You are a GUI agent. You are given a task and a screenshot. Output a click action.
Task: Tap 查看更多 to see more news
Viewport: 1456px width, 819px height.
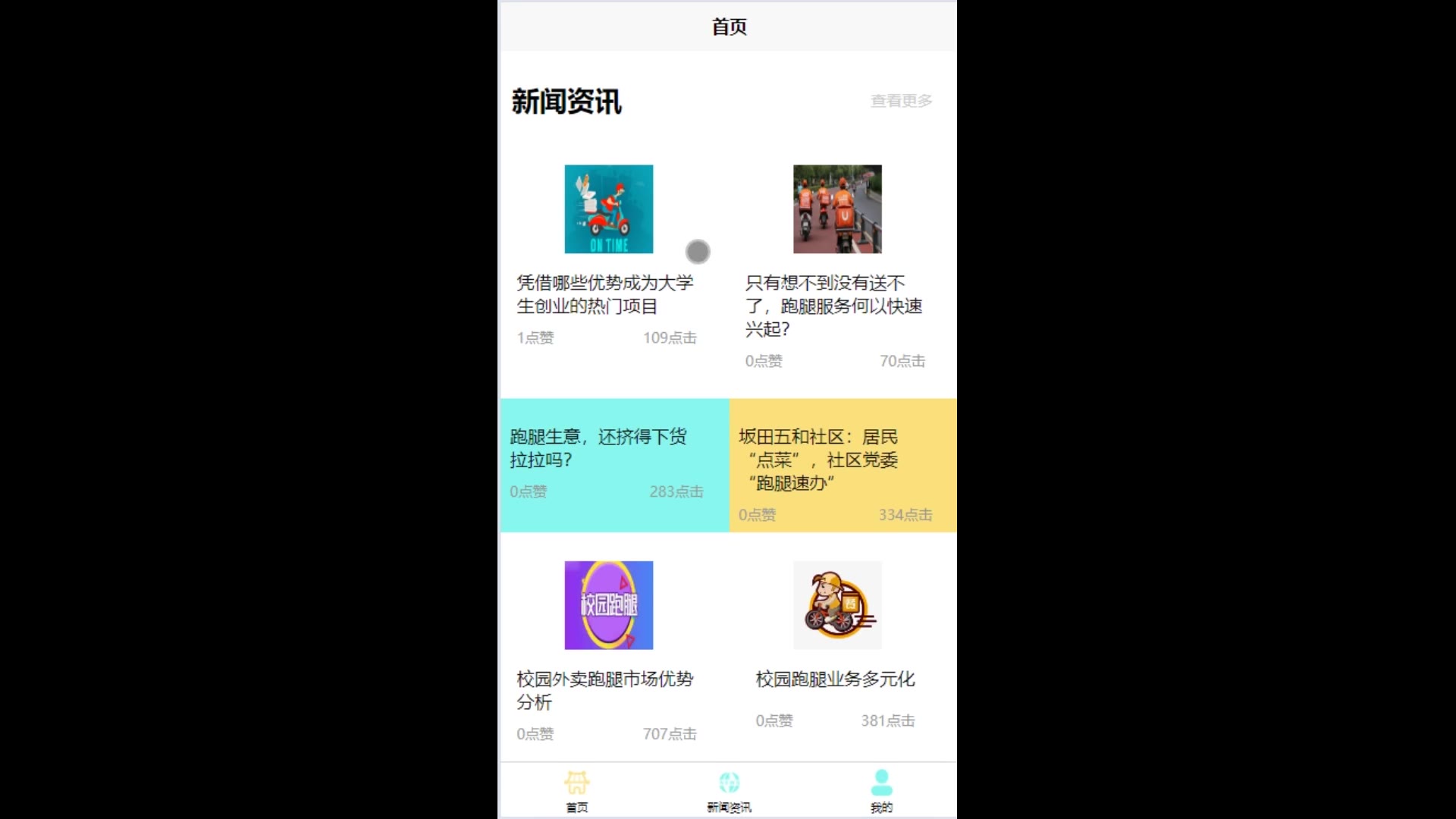pos(901,101)
